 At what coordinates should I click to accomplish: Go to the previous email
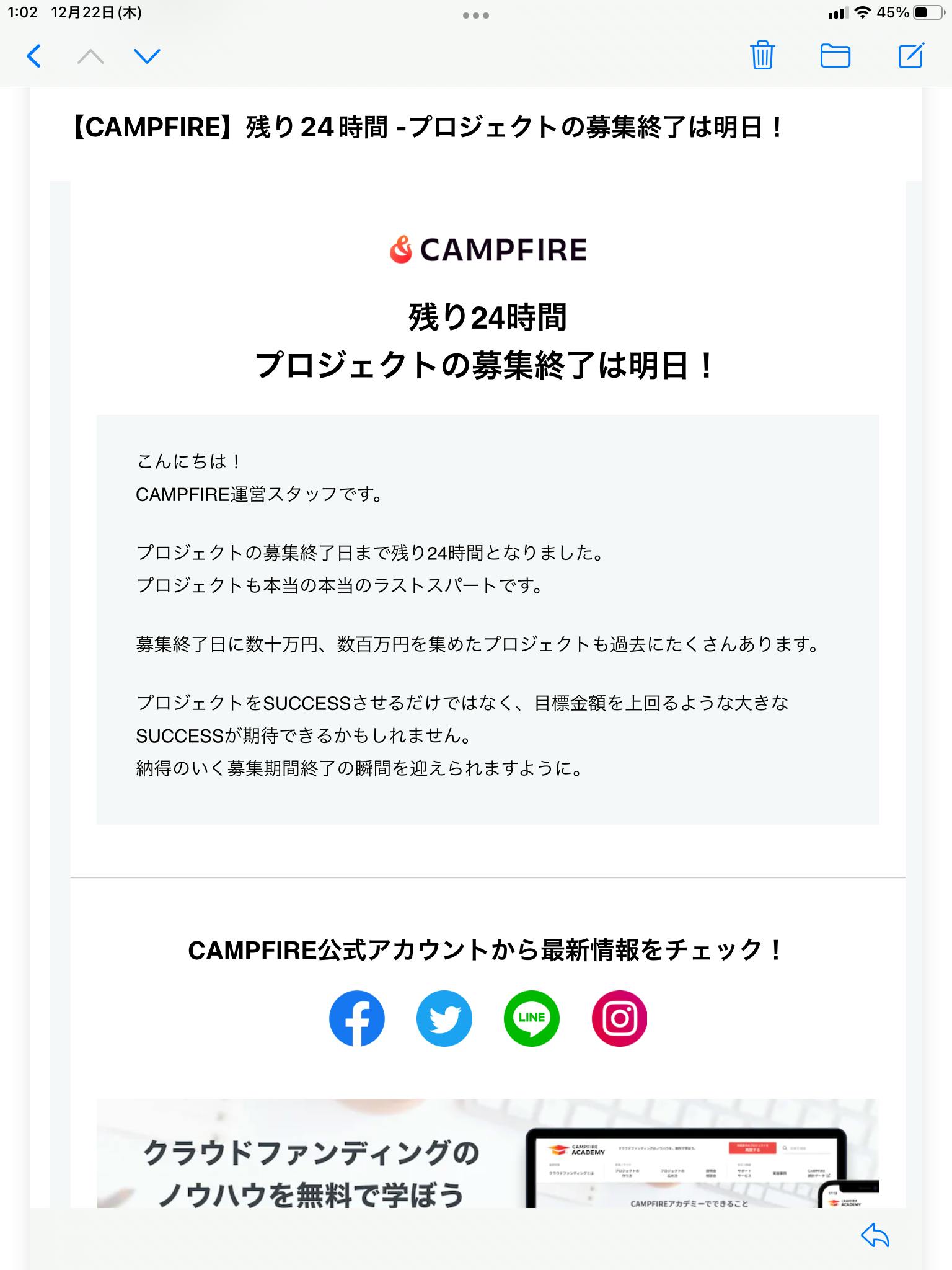(90, 56)
